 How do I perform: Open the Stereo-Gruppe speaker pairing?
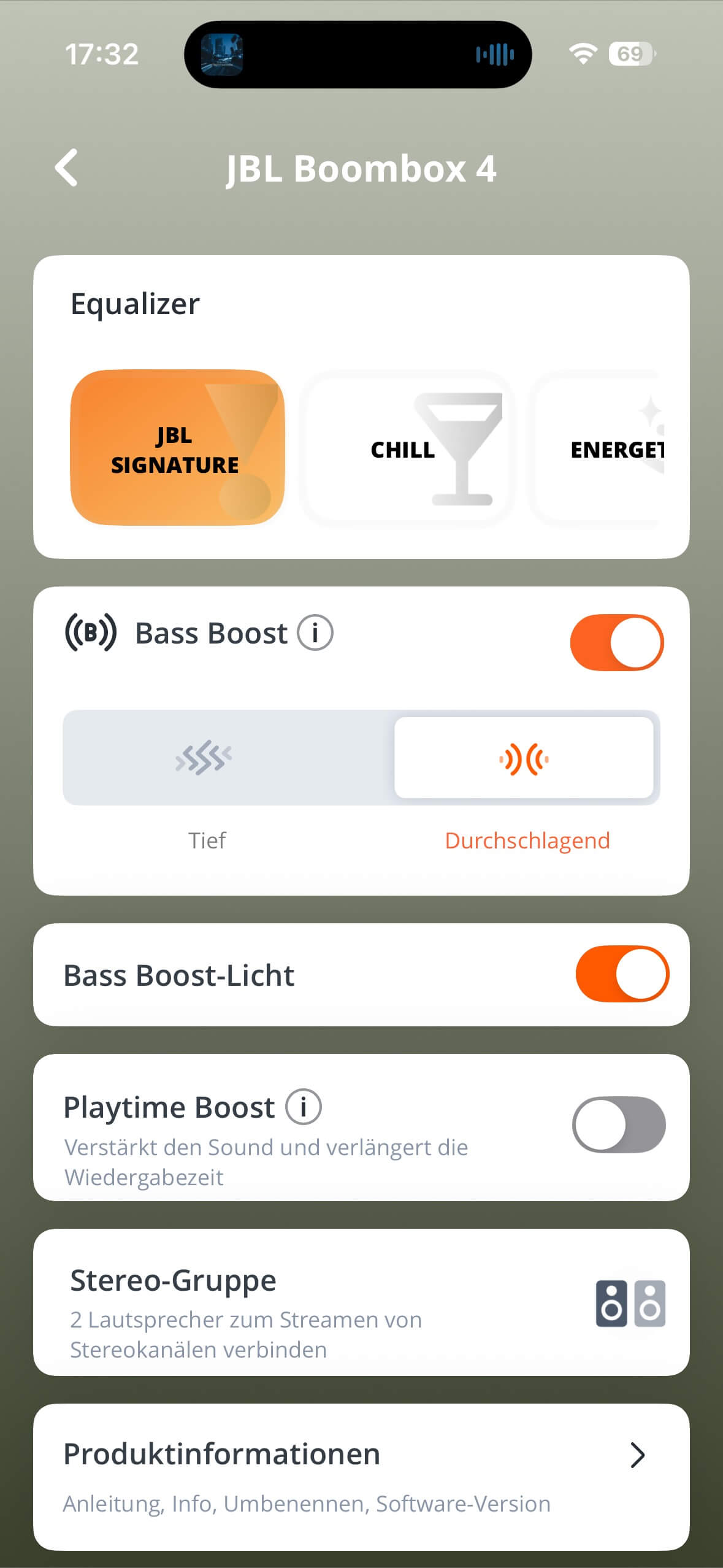click(x=361, y=1302)
